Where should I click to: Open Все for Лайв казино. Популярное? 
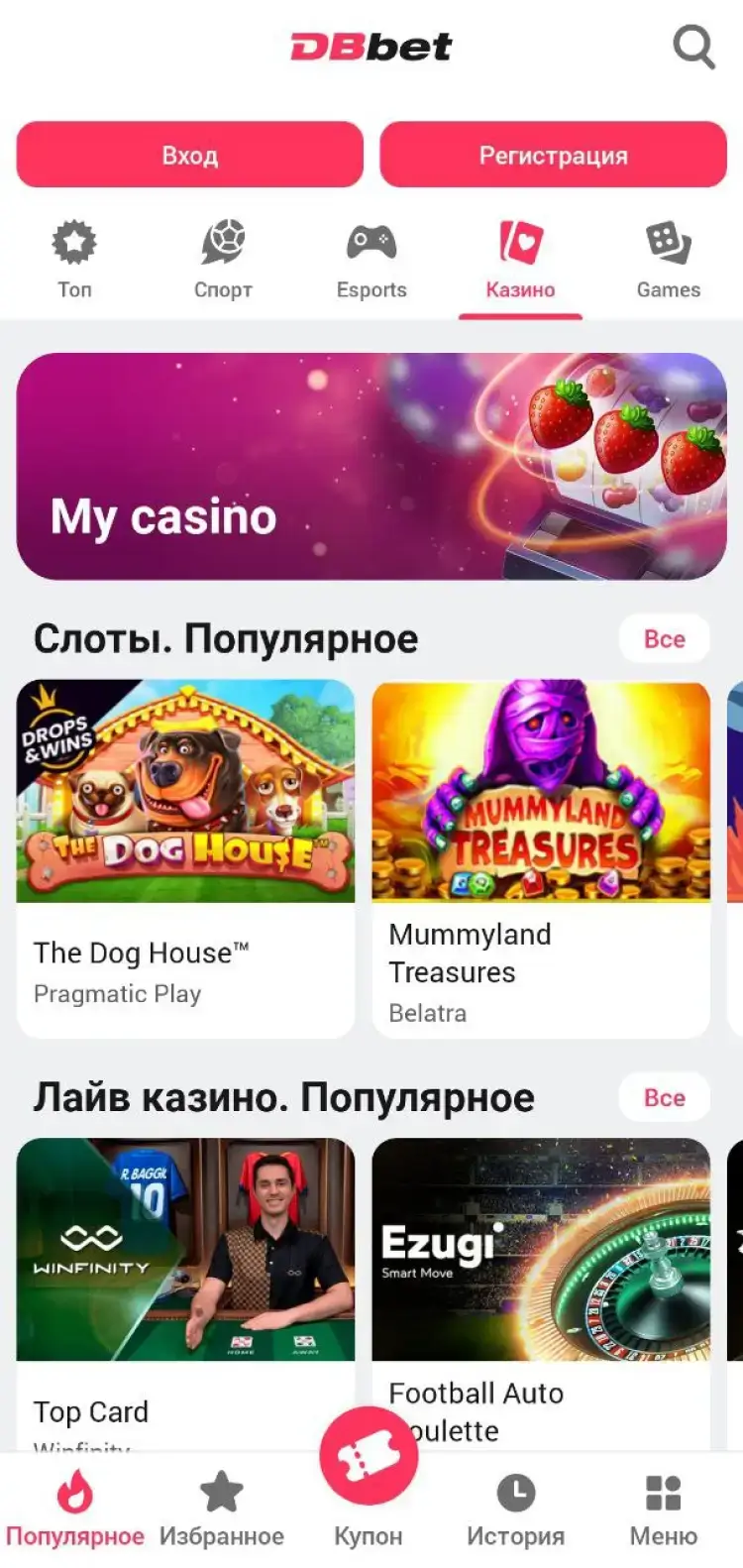(x=664, y=1097)
